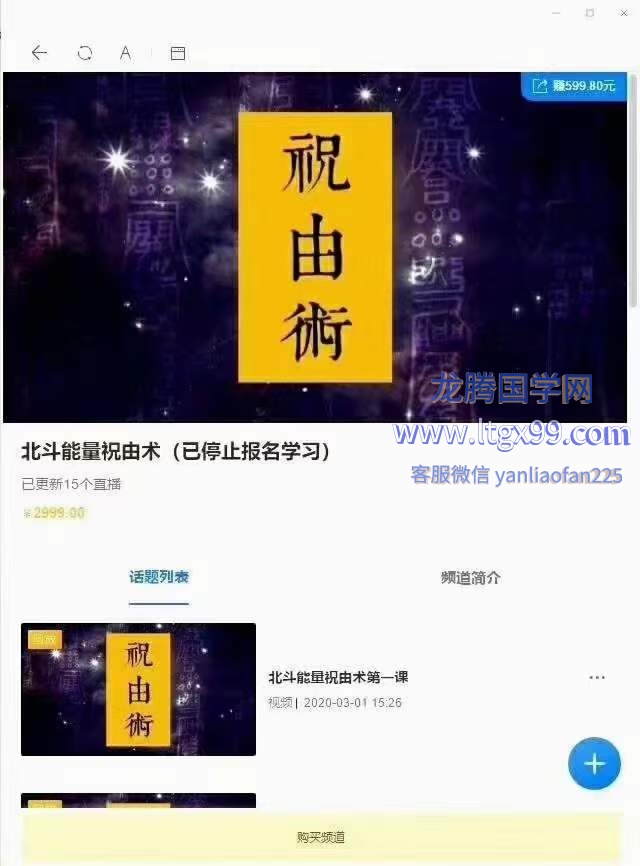Tap the blue plus floating button
The height and width of the screenshot is (866, 640).
[x=594, y=764]
